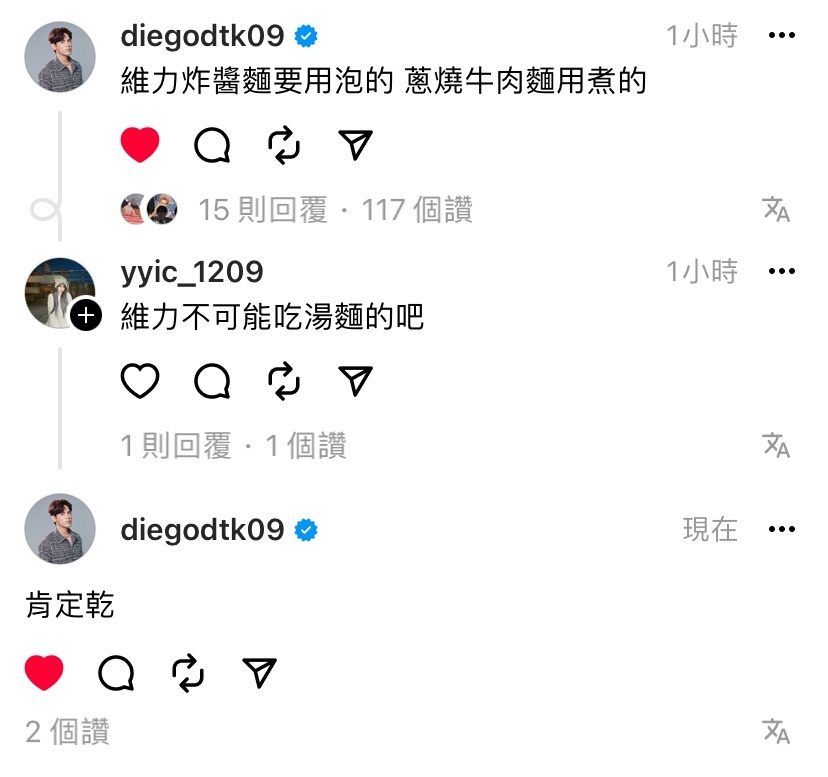
Task: Repost the 肯定乾 reply
Action: coord(188,673)
